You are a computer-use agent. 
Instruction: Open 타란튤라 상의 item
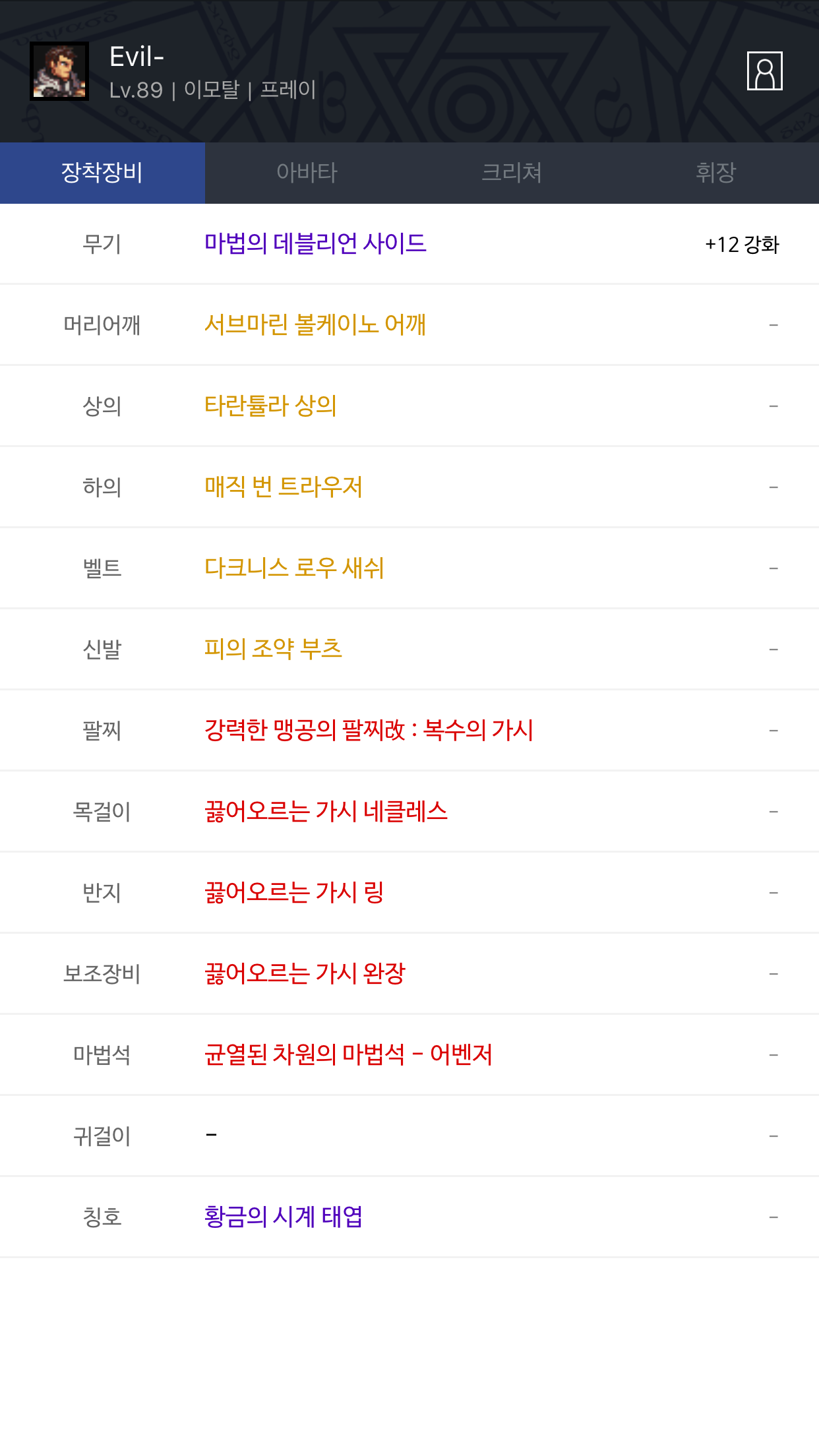tap(270, 406)
